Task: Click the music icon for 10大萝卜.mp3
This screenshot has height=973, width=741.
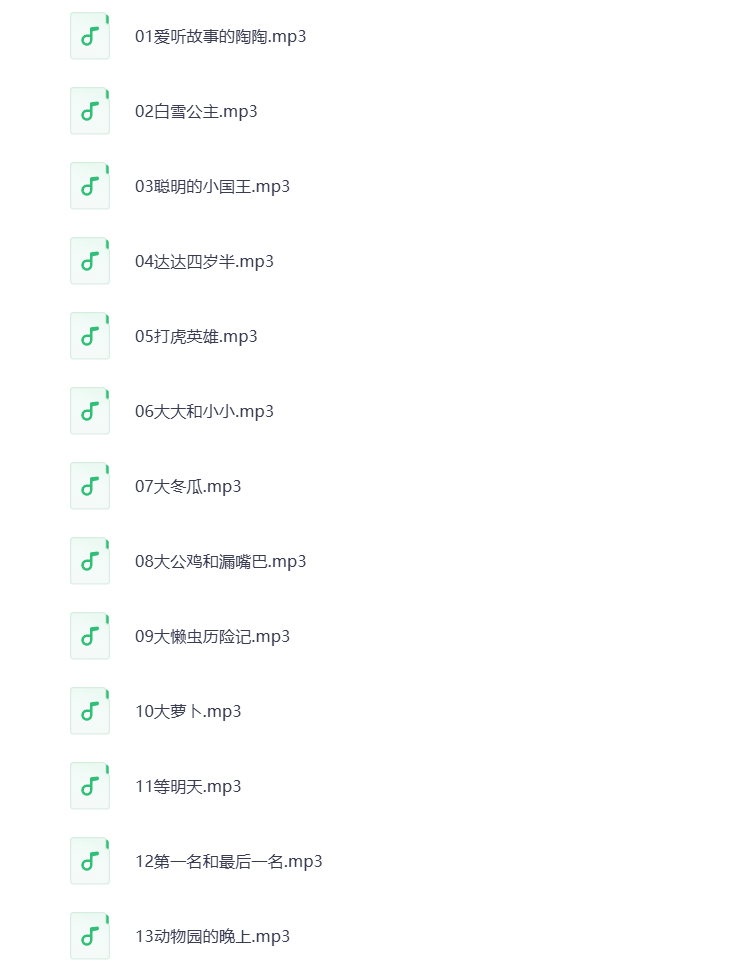Action: coord(90,711)
